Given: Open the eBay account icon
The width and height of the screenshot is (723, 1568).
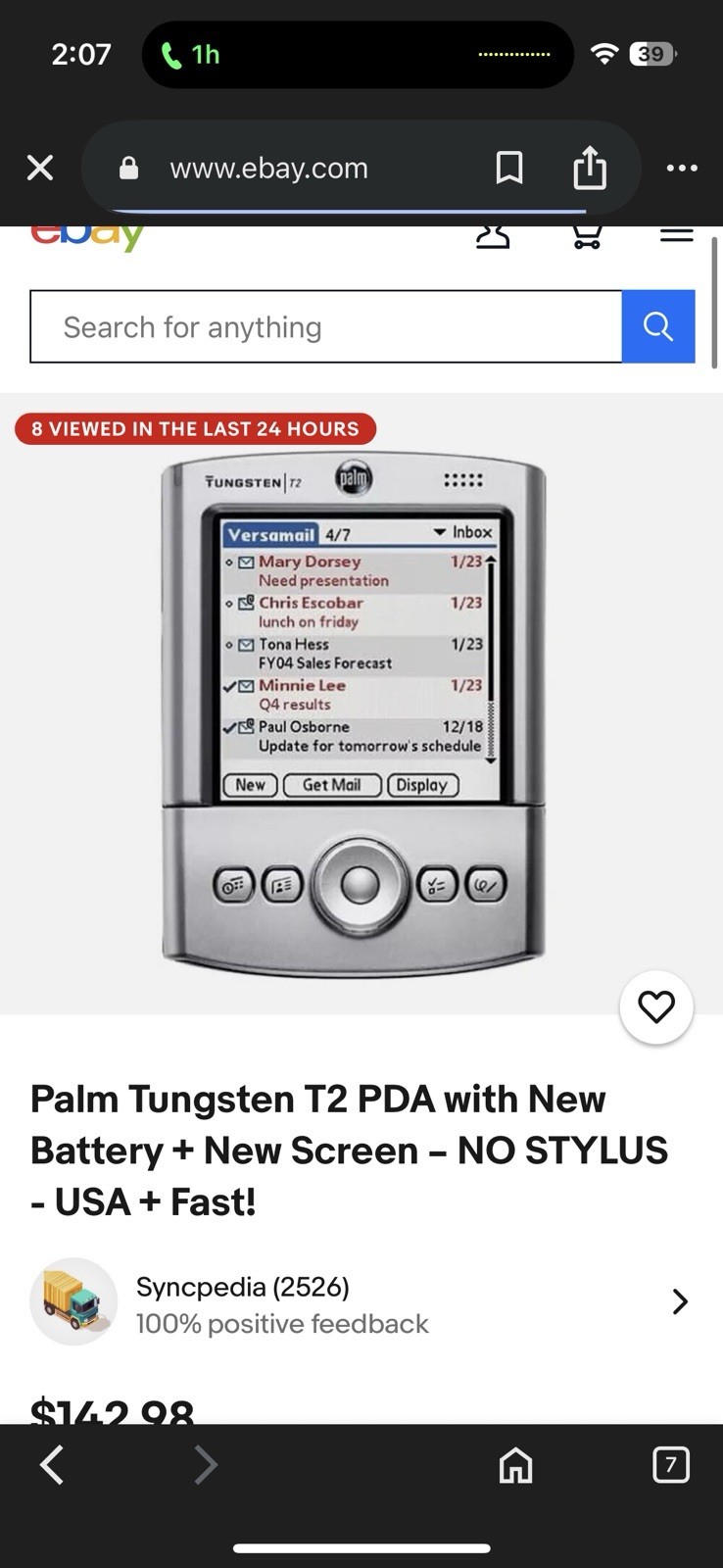Looking at the screenshot, I should (x=493, y=237).
